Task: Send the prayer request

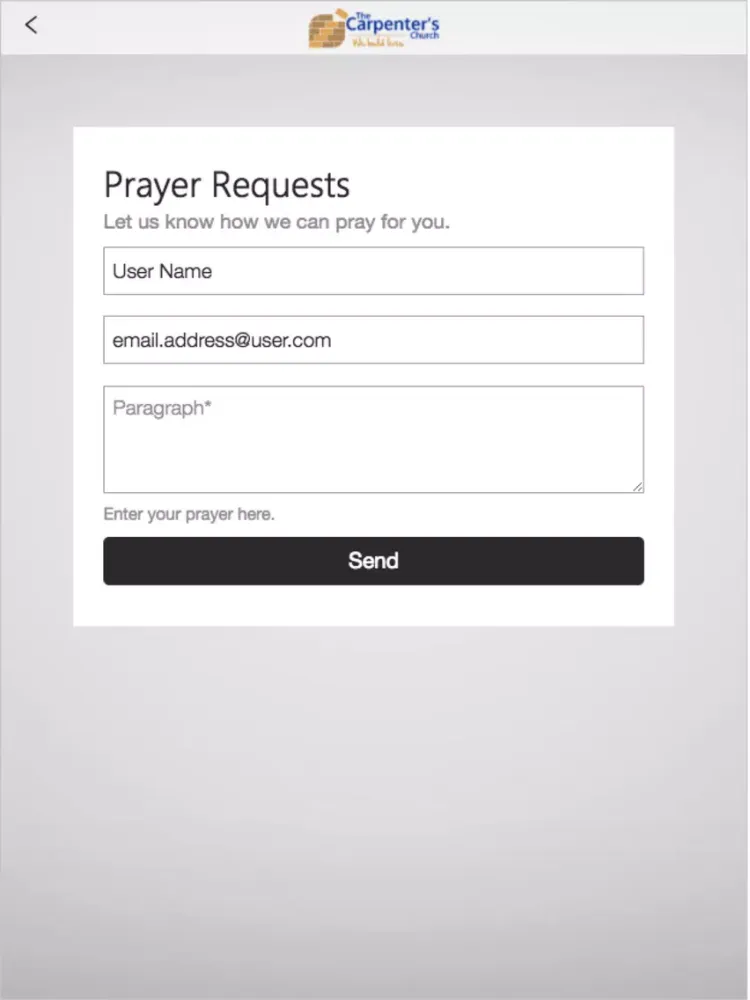Action: click(x=373, y=561)
